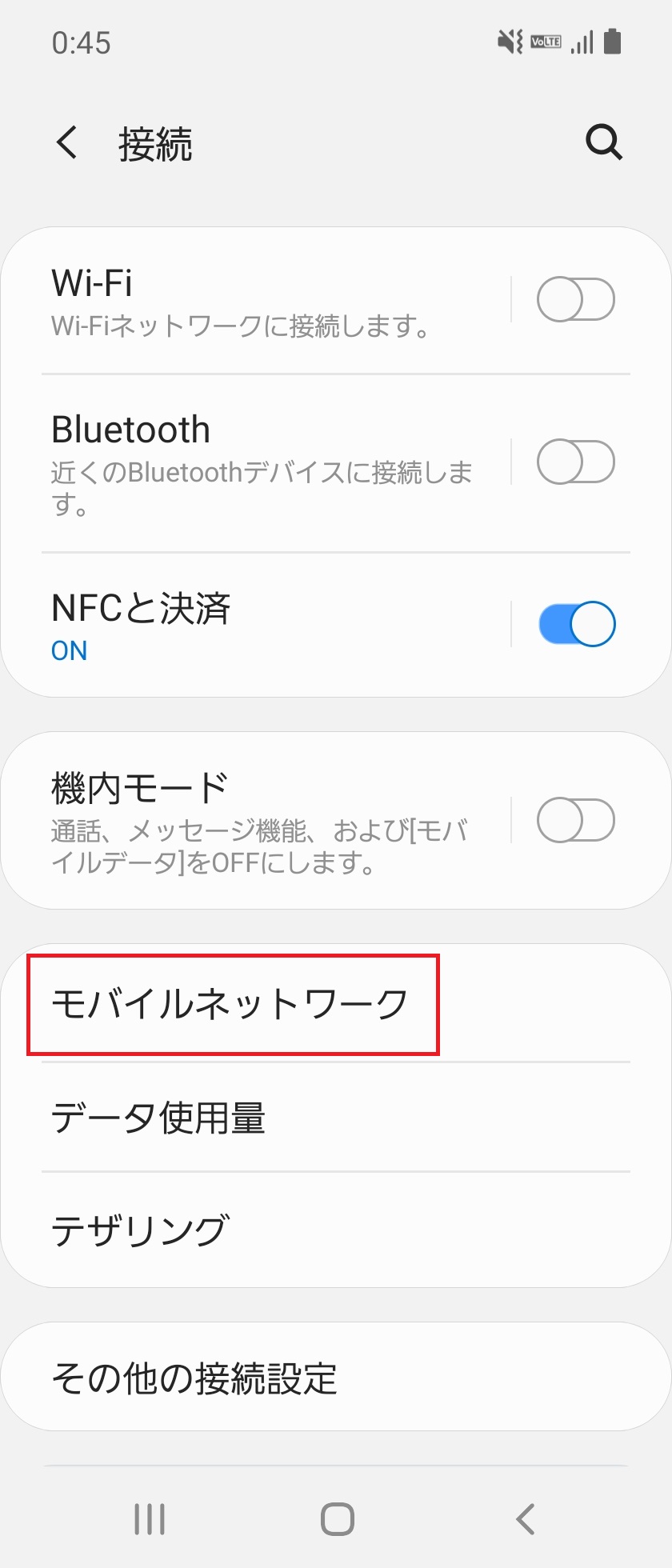The height and width of the screenshot is (1568, 672).
Task: Open recent apps from the navigation bar
Action: tap(149, 1518)
